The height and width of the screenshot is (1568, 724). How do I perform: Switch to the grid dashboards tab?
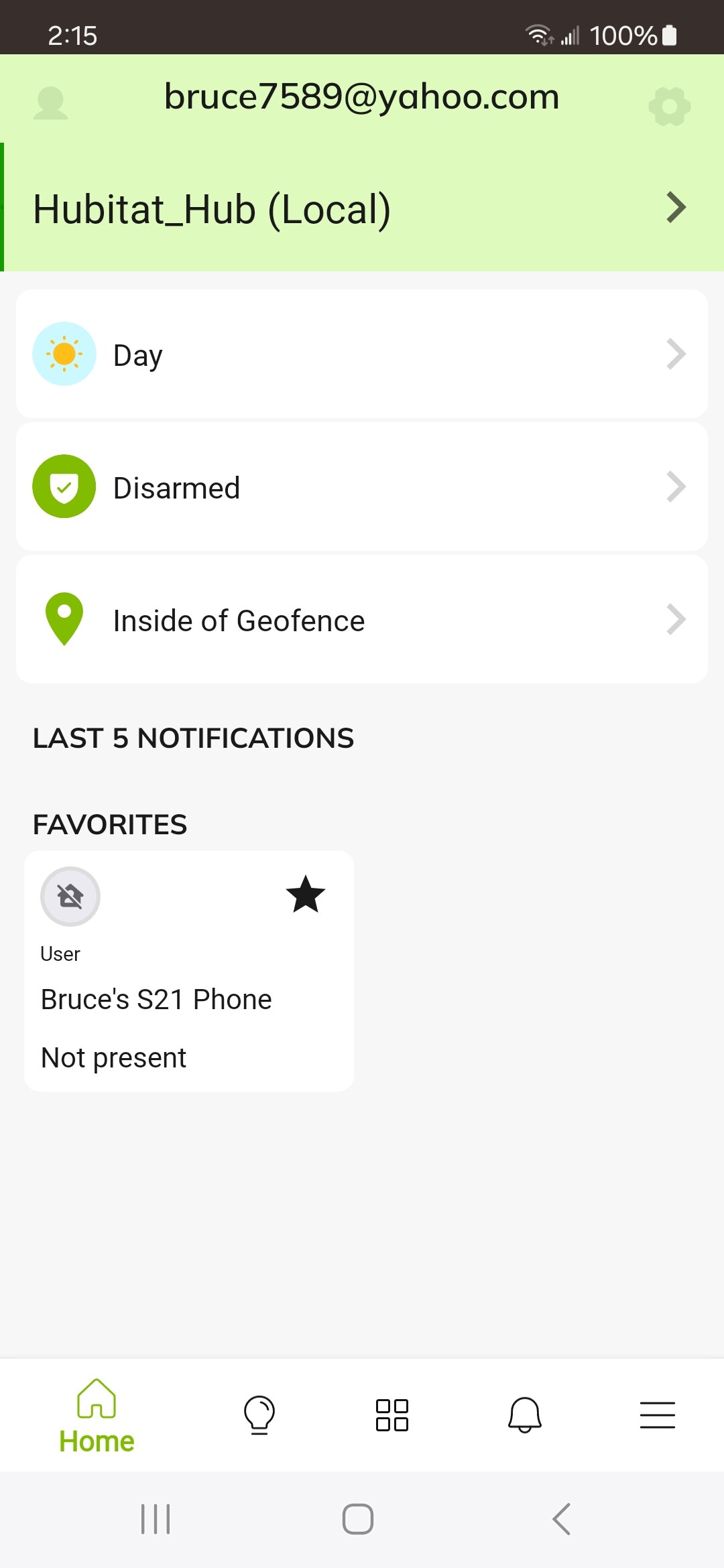[x=392, y=1415]
